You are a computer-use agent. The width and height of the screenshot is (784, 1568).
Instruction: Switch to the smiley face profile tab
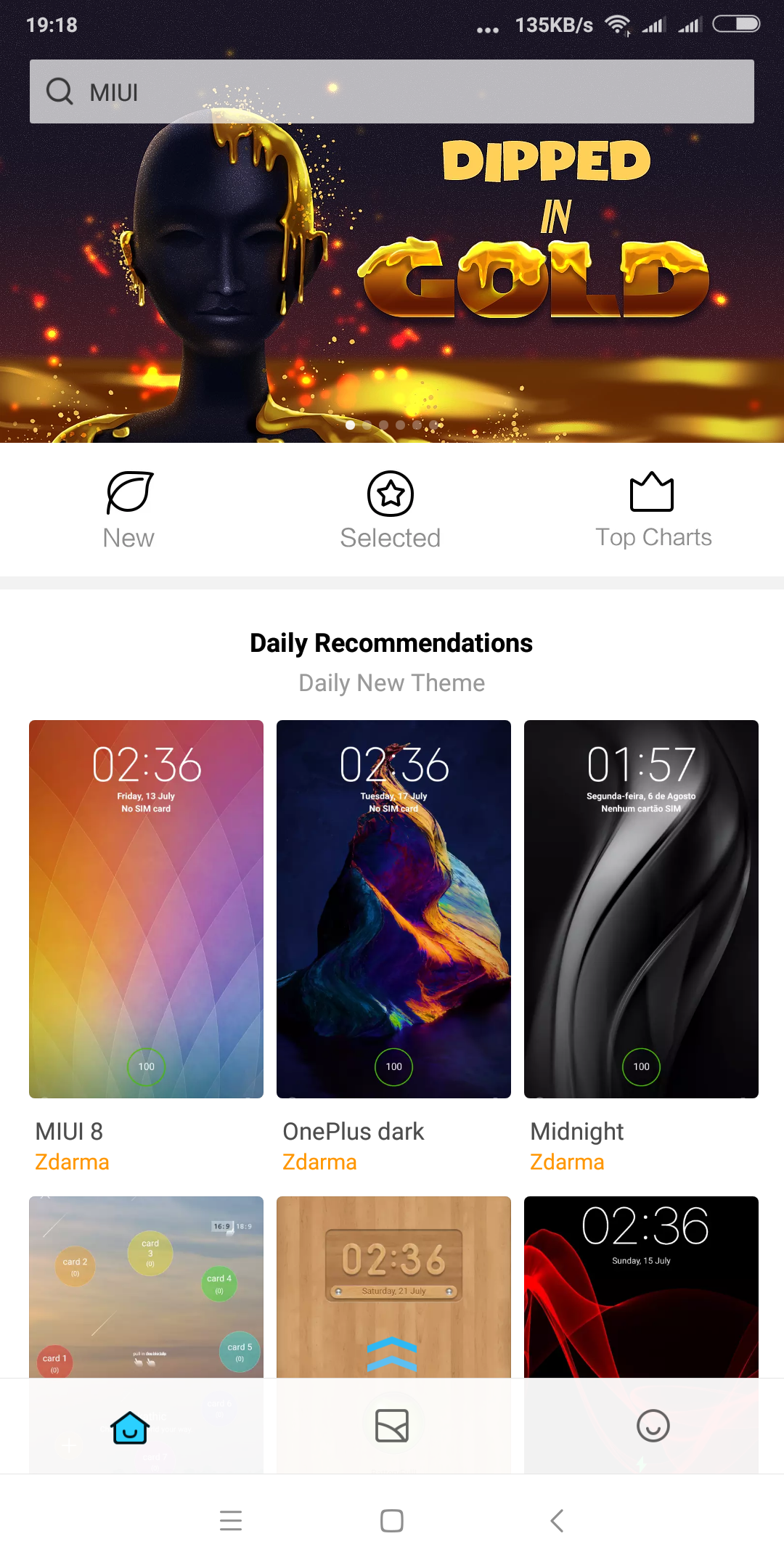(x=653, y=1426)
